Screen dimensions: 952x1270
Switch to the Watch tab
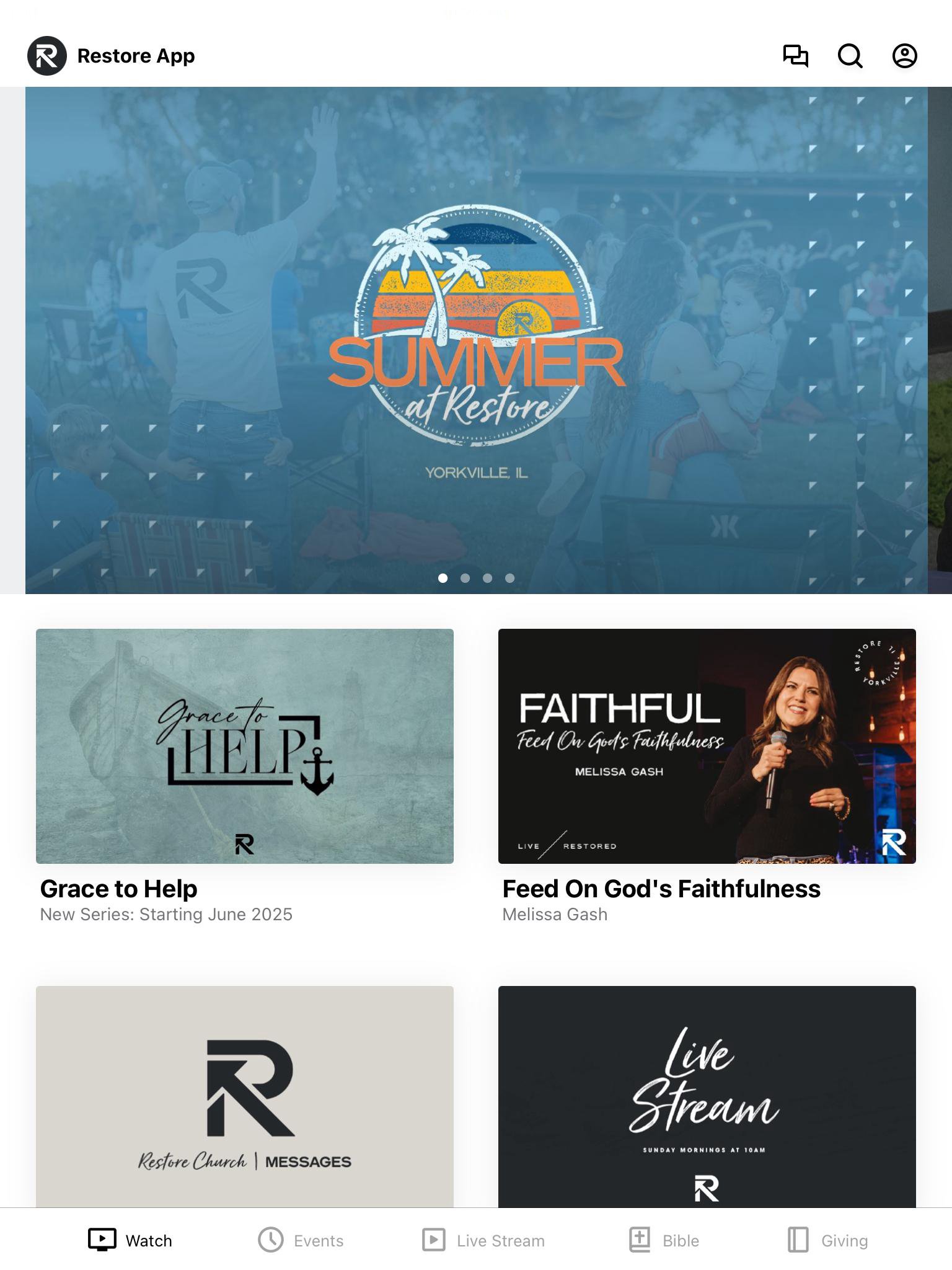(x=130, y=1240)
